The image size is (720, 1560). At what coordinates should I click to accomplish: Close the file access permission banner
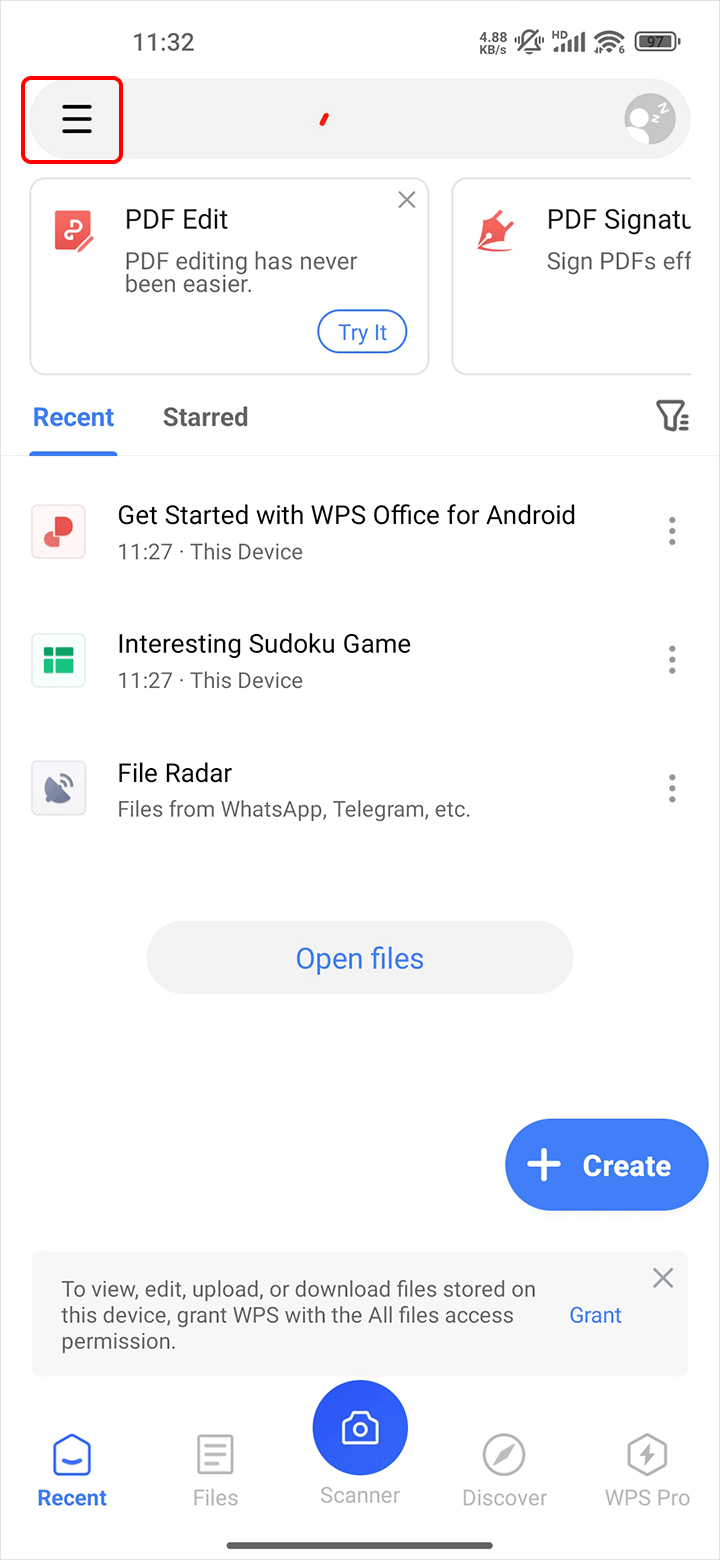pyautogui.click(x=662, y=1277)
